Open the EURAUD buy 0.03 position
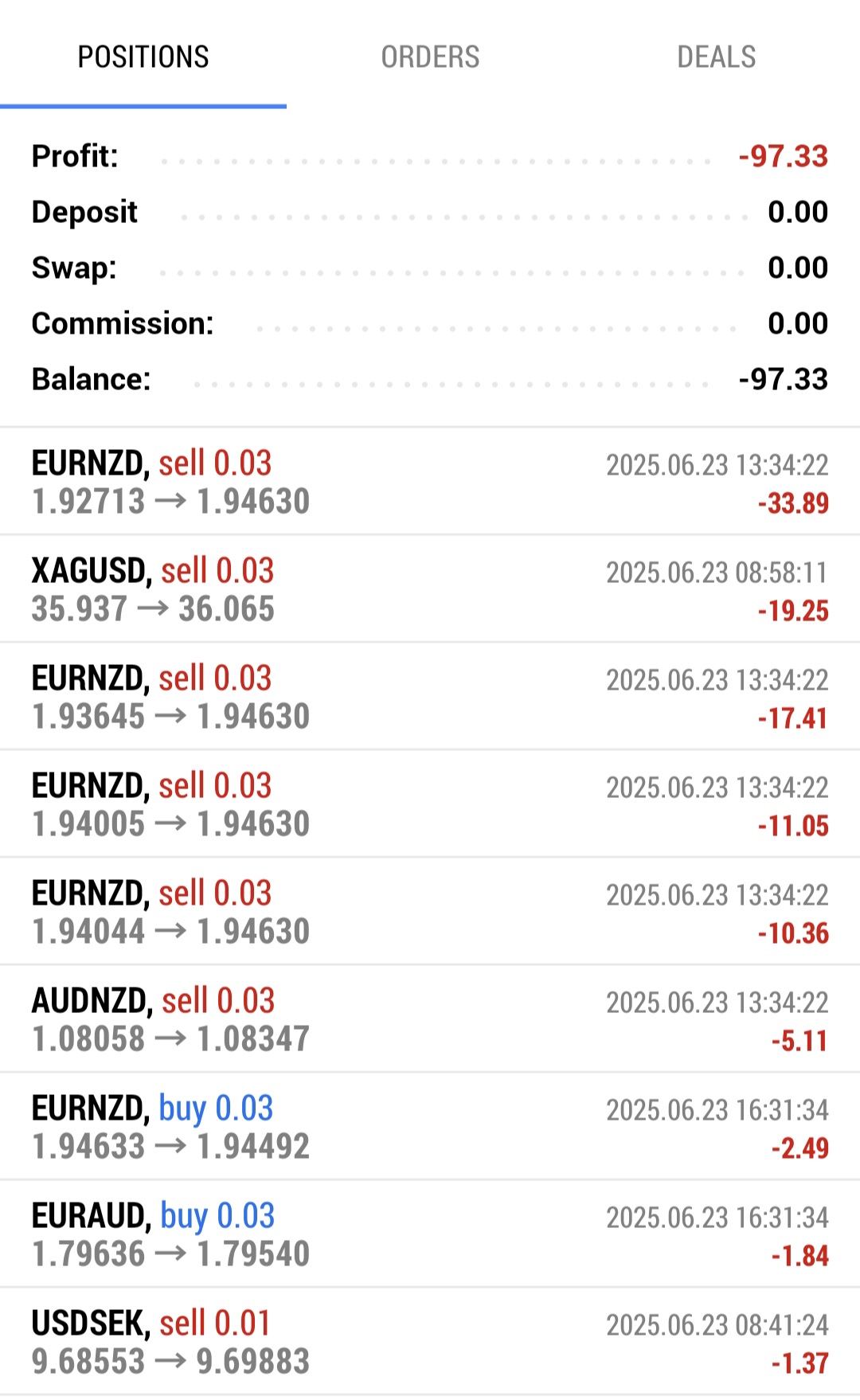 click(x=430, y=1234)
